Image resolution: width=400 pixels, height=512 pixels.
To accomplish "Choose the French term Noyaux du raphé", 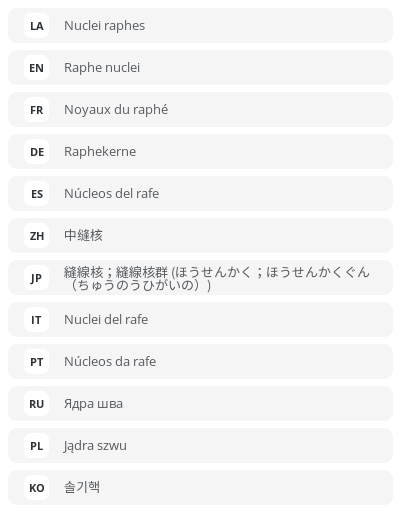I will 200,110.
